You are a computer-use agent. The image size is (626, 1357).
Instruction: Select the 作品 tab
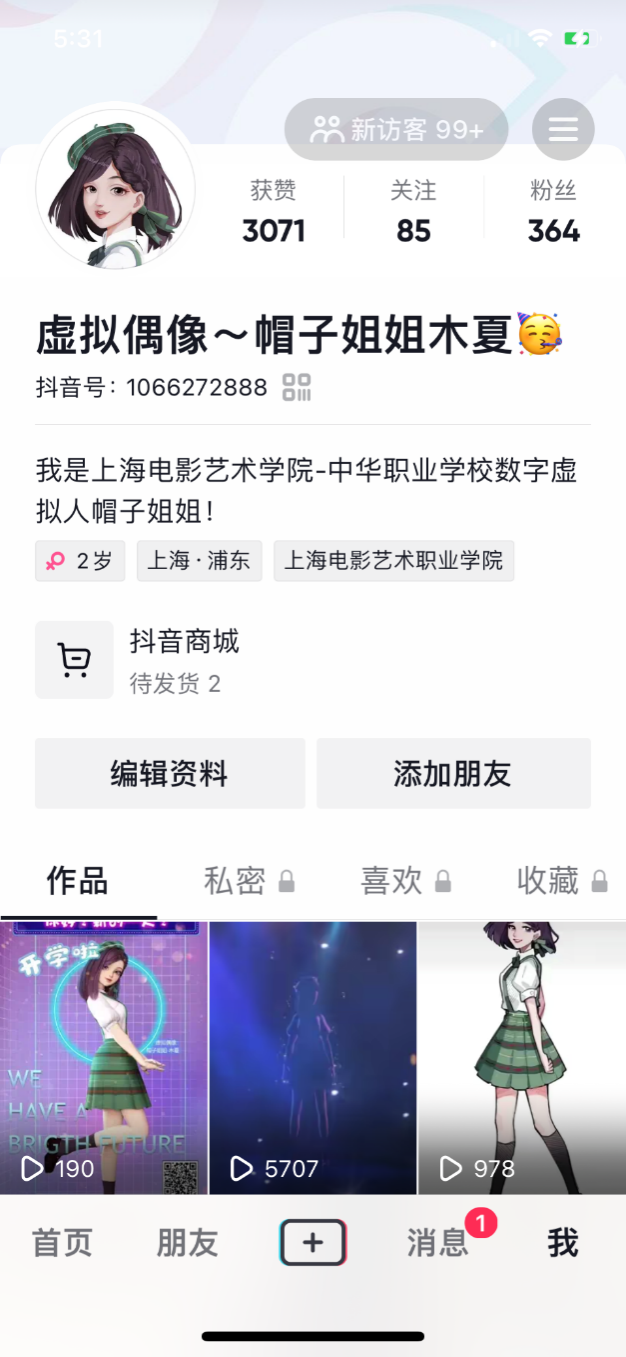click(x=78, y=880)
